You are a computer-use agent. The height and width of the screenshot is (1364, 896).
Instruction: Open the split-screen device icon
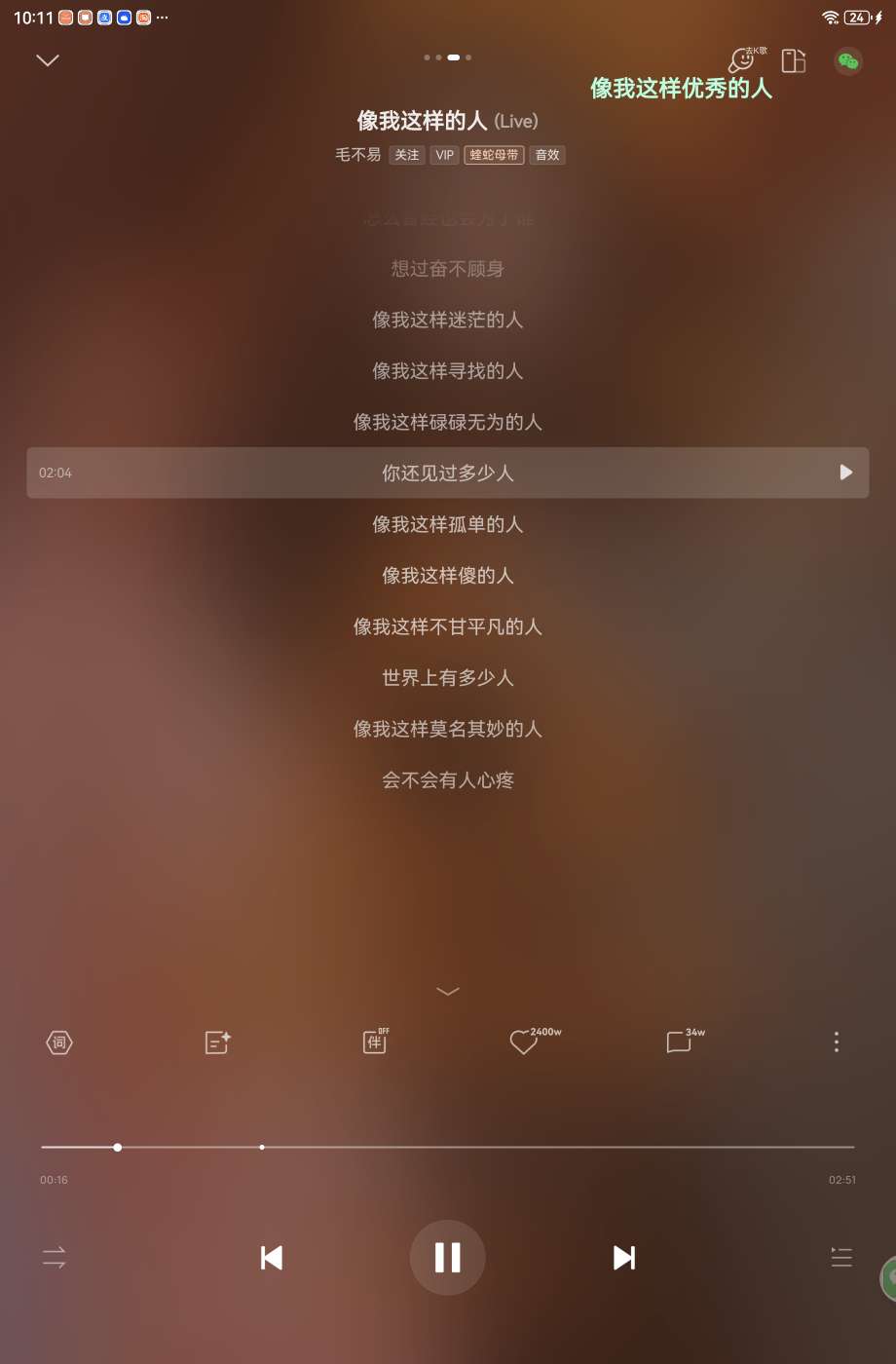[x=794, y=60]
